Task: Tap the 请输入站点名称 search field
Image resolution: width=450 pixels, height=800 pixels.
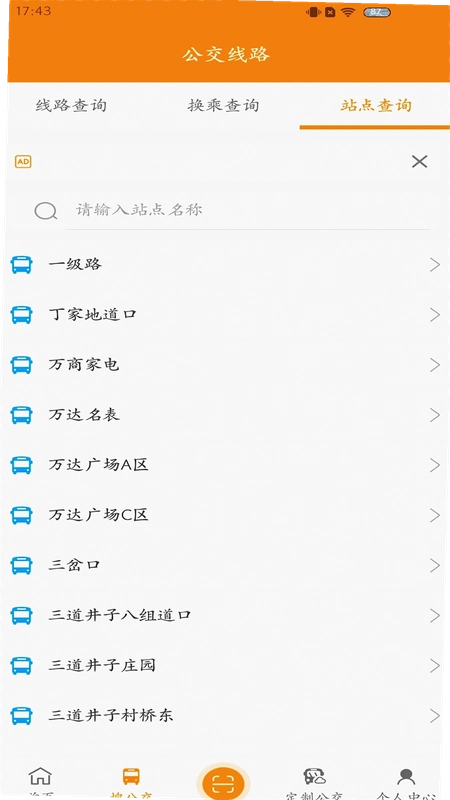Action: (248, 210)
